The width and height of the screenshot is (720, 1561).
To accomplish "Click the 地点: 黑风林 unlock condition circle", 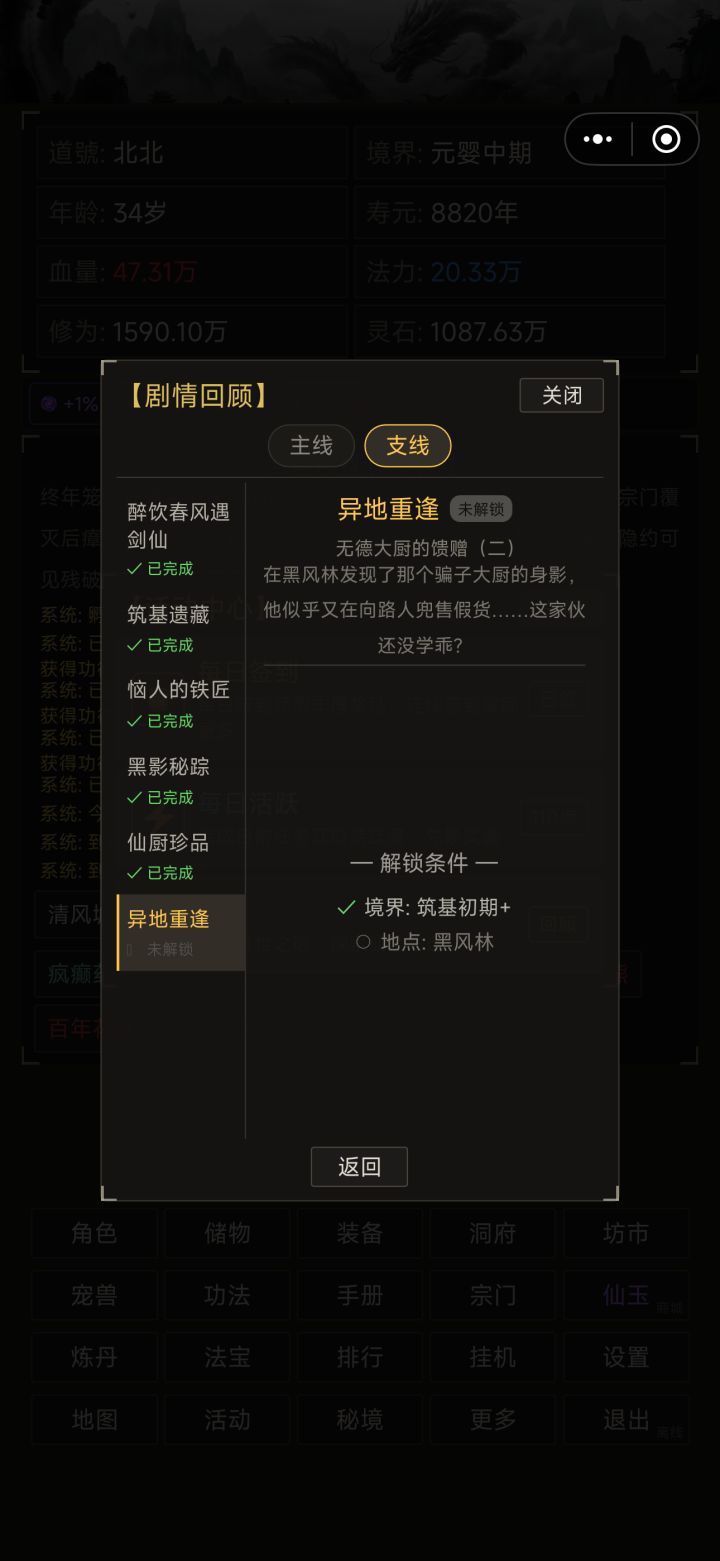I will point(364,940).
